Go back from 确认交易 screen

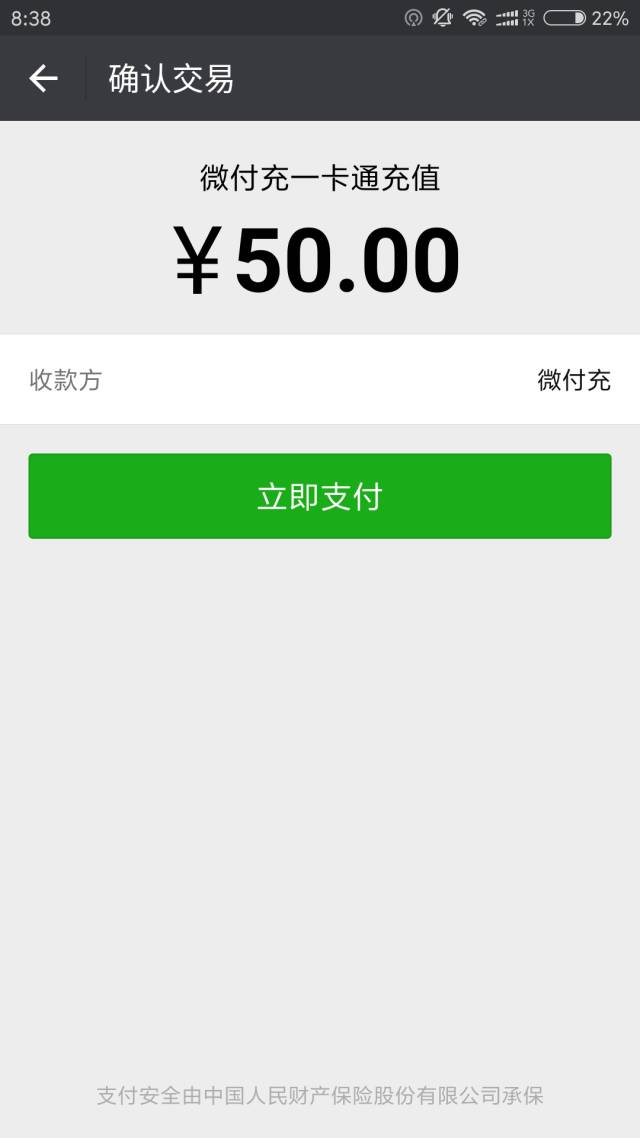(x=43, y=78)
